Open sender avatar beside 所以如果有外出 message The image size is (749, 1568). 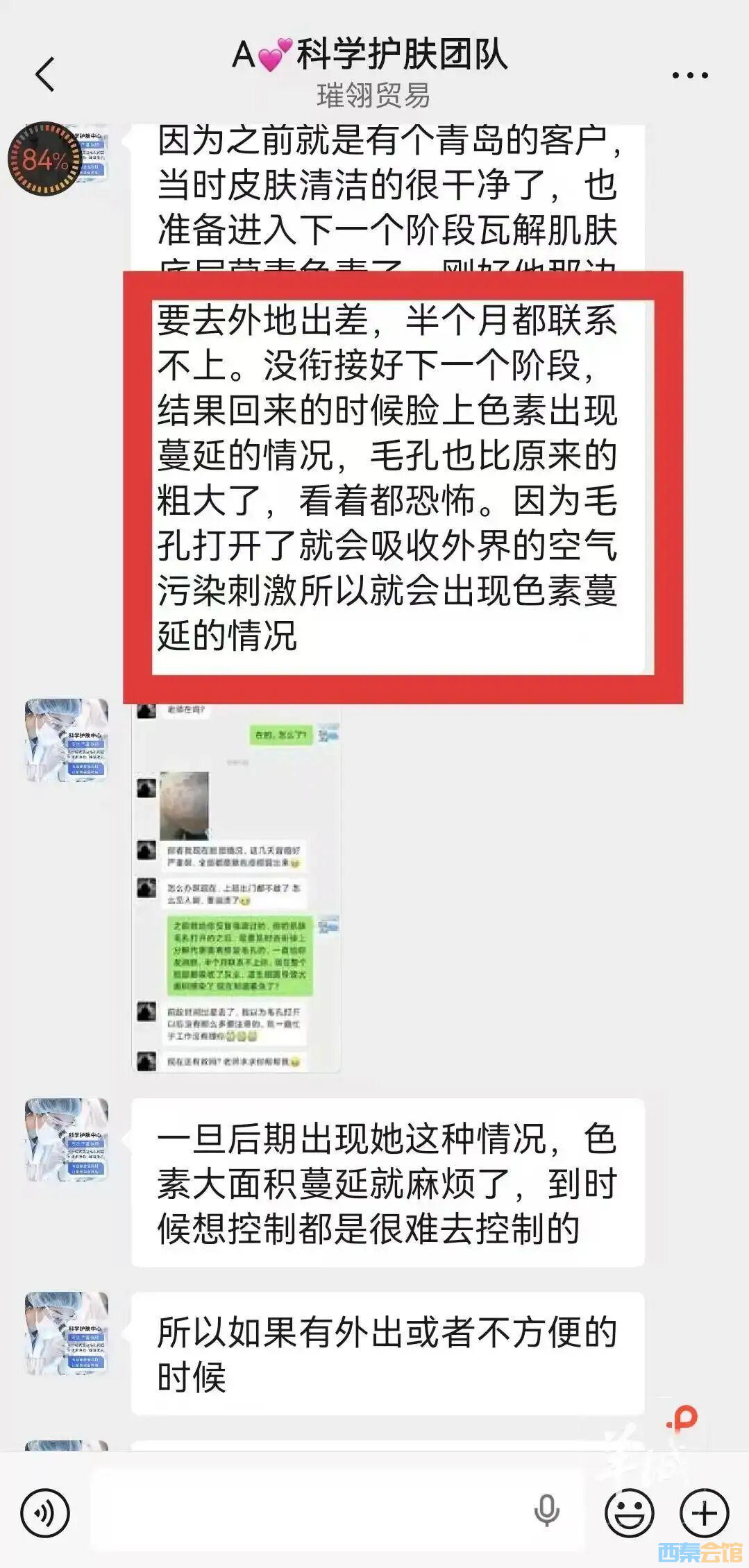pyautogui.click(x=67, y=1333)
